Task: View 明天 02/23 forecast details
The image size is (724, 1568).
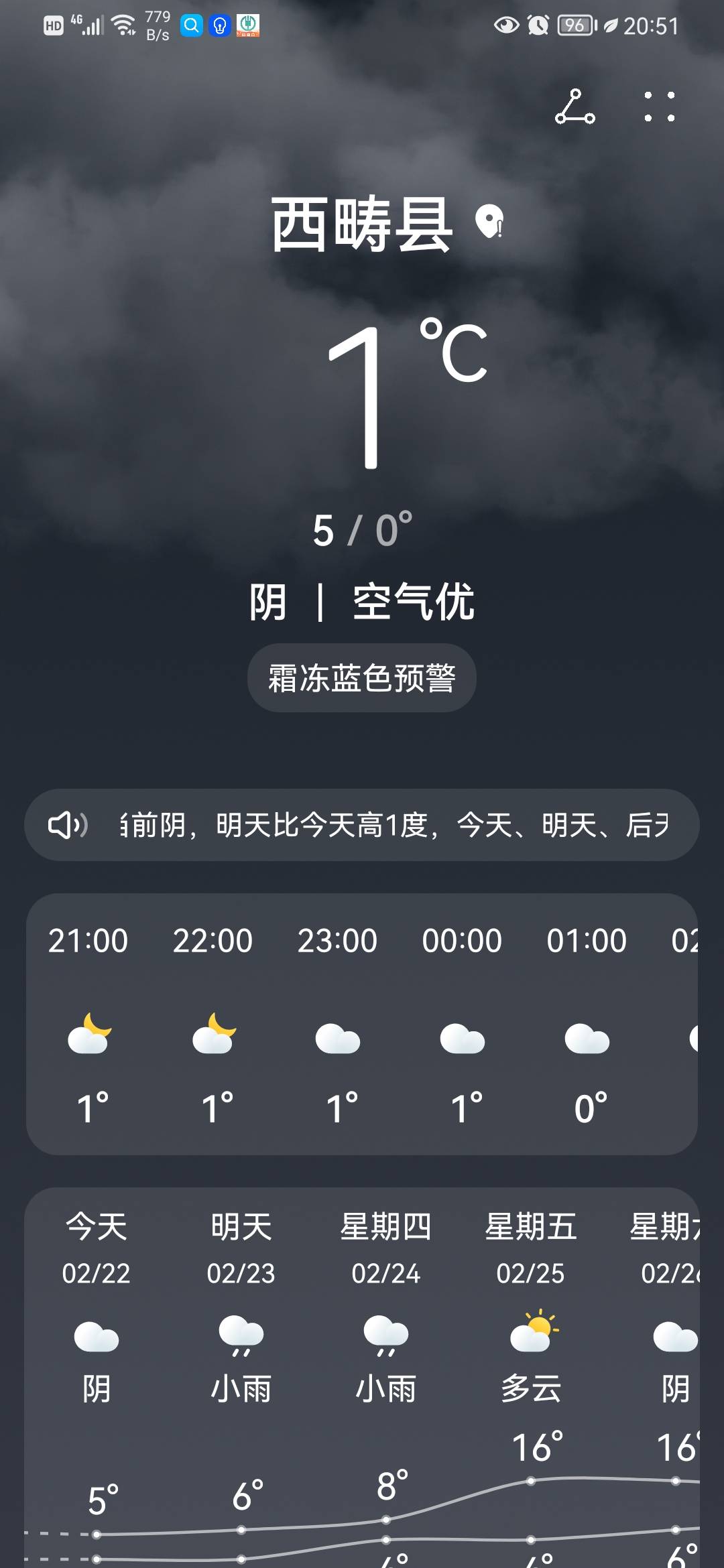Action: pos(241,1307)
